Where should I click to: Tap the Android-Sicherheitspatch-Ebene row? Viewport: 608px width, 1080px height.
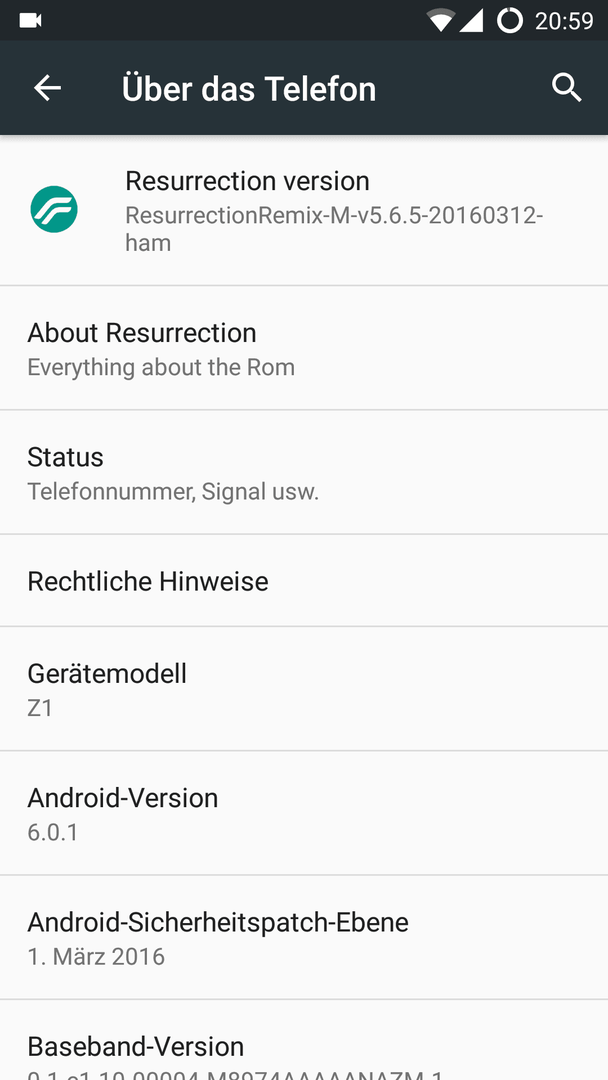coord(304,938)
